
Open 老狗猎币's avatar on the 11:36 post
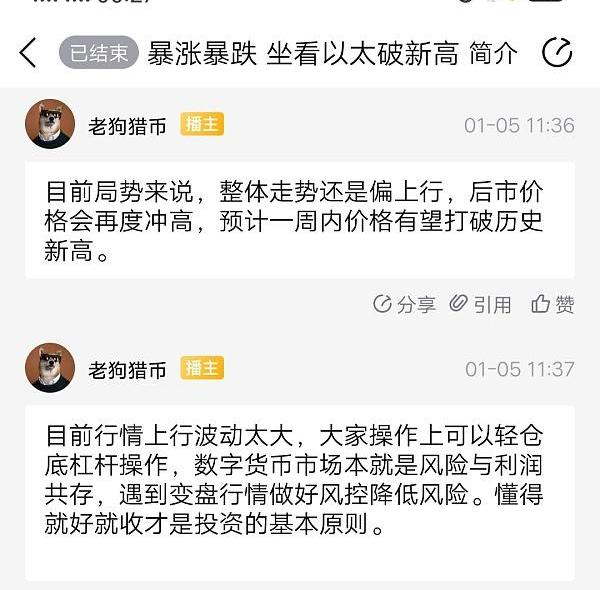(50, 125)
